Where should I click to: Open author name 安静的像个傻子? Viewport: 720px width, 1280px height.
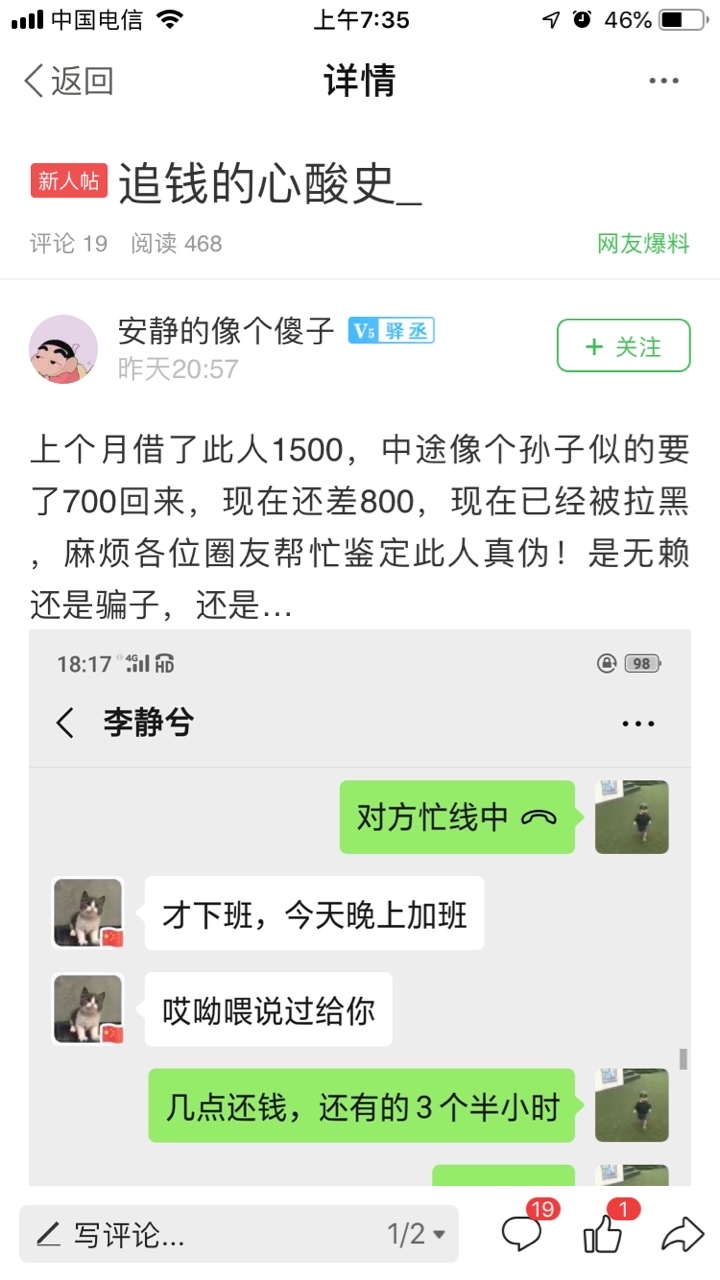(x=225, y=331)
